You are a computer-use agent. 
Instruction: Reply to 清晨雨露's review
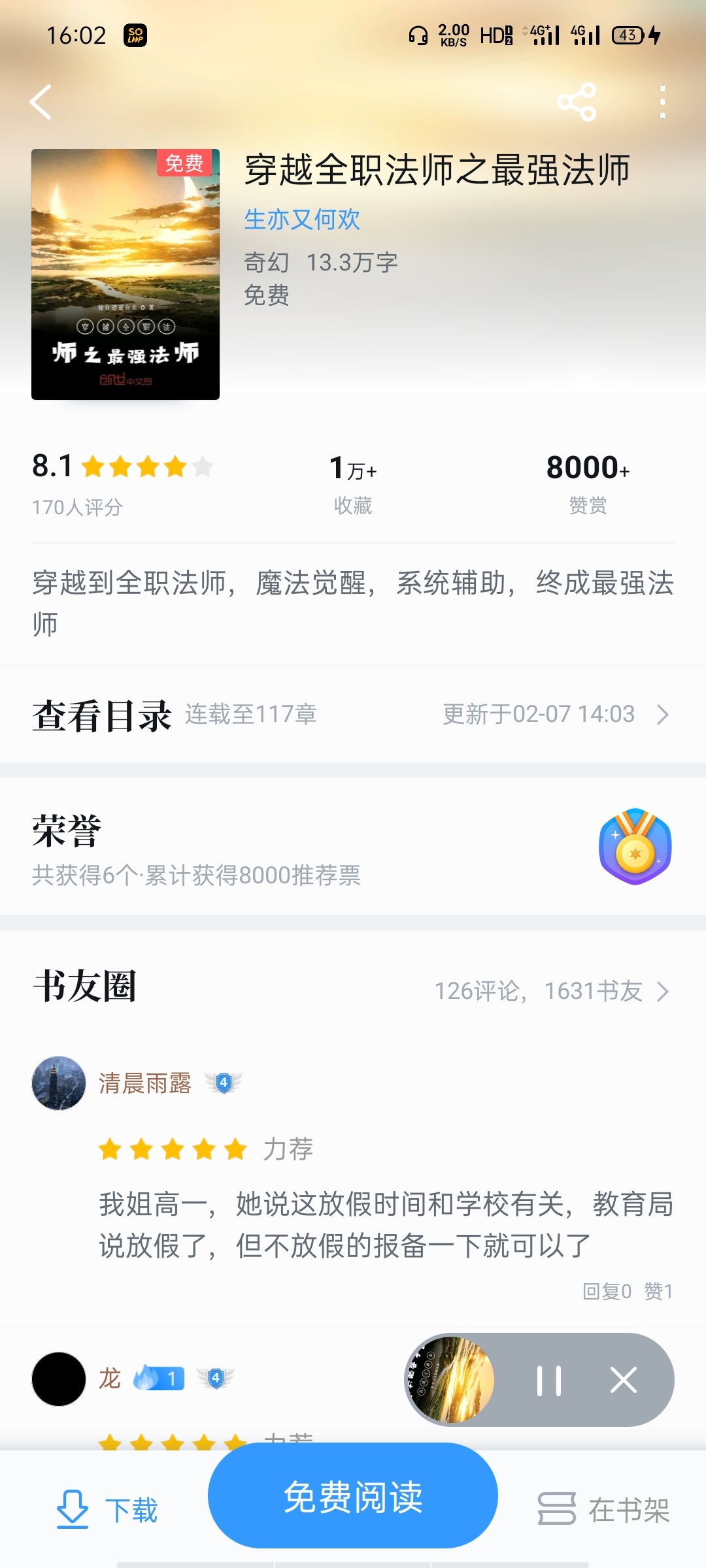coord(607,1292)
